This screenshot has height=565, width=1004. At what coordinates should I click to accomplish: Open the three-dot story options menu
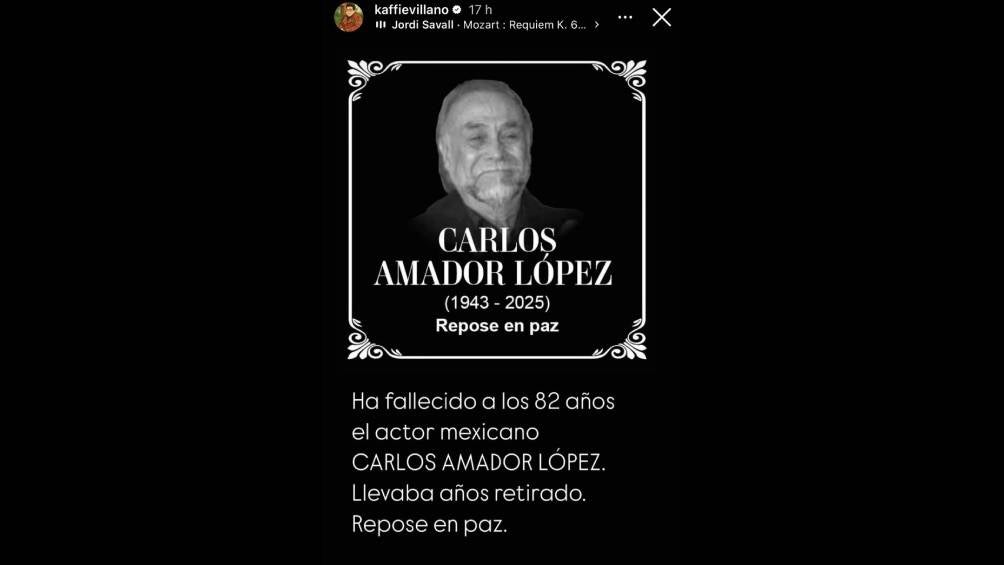625,17
